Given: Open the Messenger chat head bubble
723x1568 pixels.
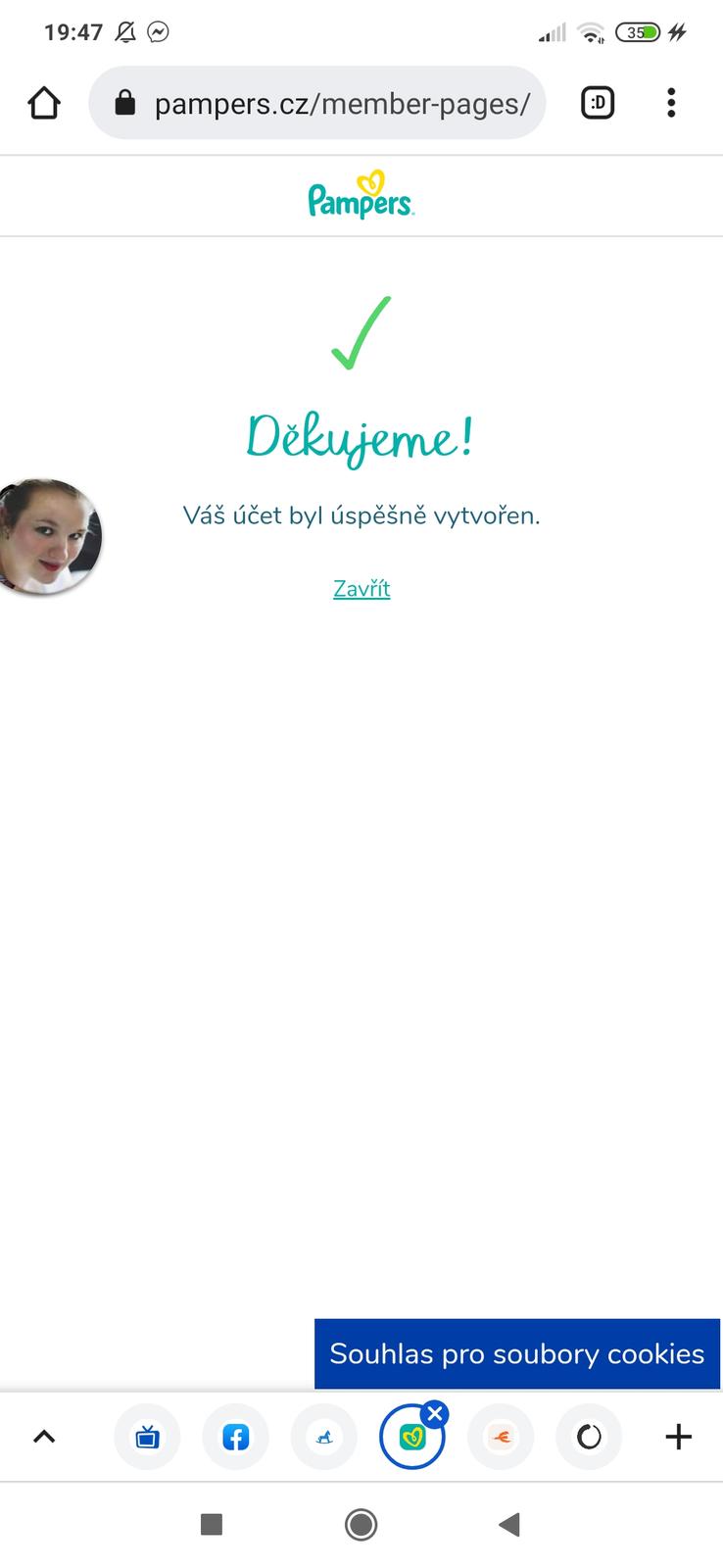Looking at the screenshot, I should coord(47,536).
